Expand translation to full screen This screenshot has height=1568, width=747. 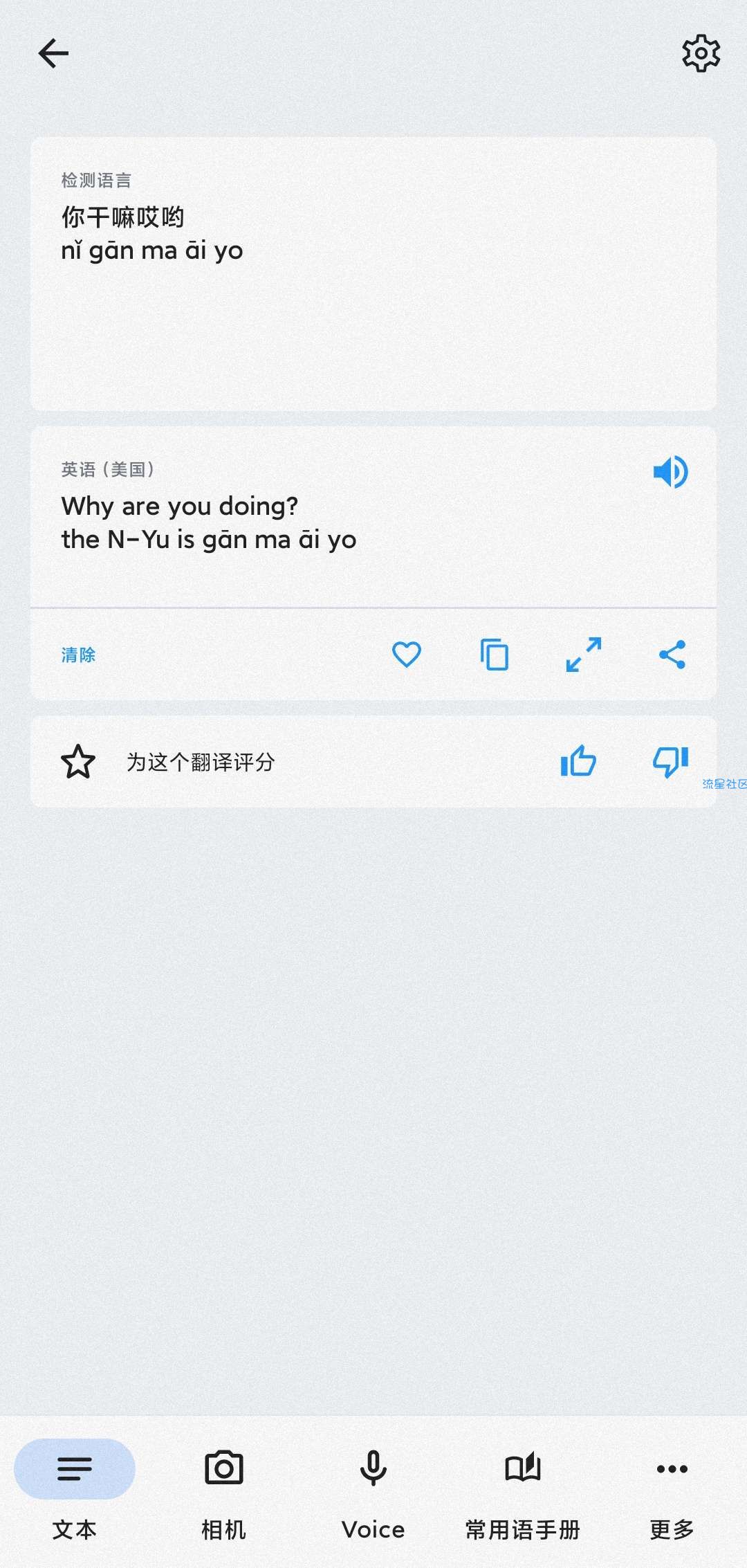point(583,655)
